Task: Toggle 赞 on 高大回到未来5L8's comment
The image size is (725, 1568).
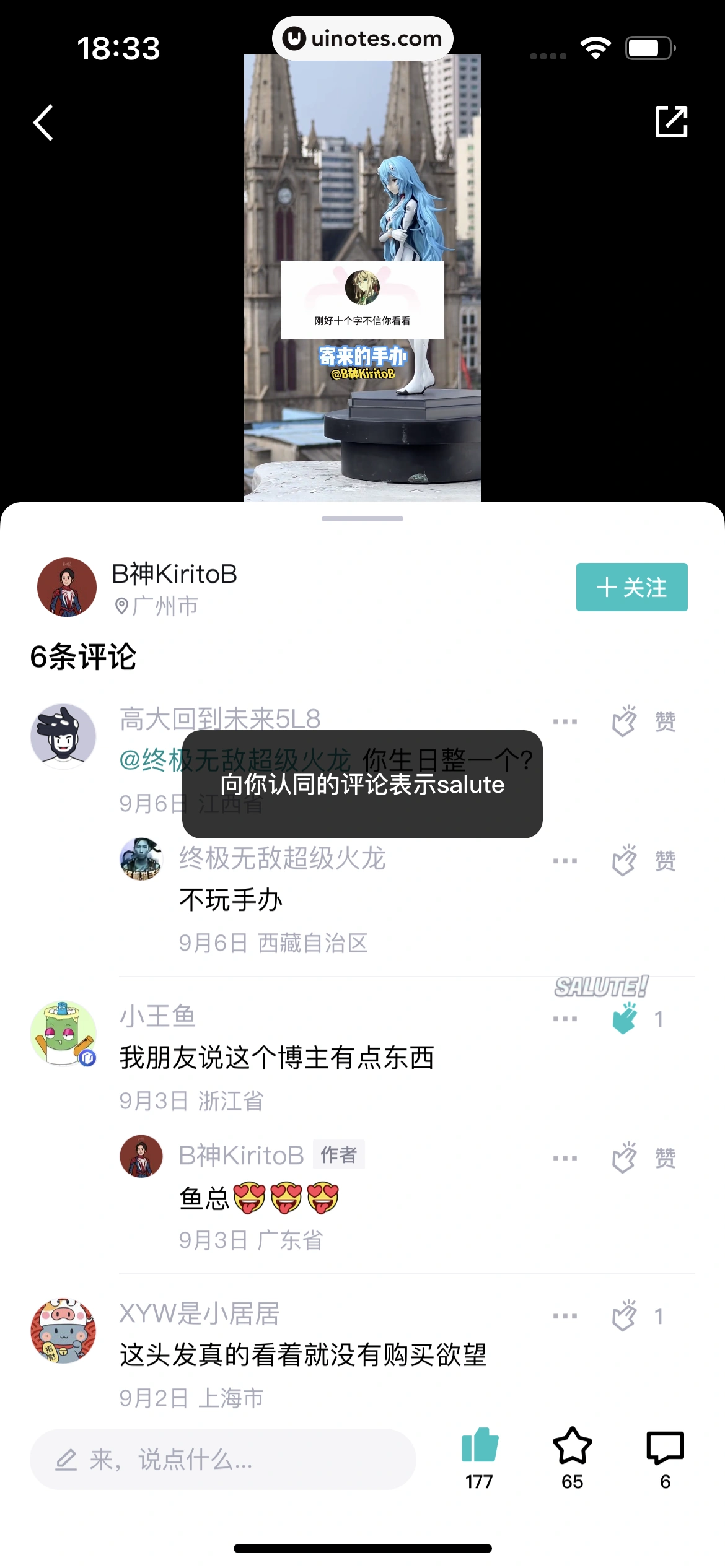Action: point(625,721)
